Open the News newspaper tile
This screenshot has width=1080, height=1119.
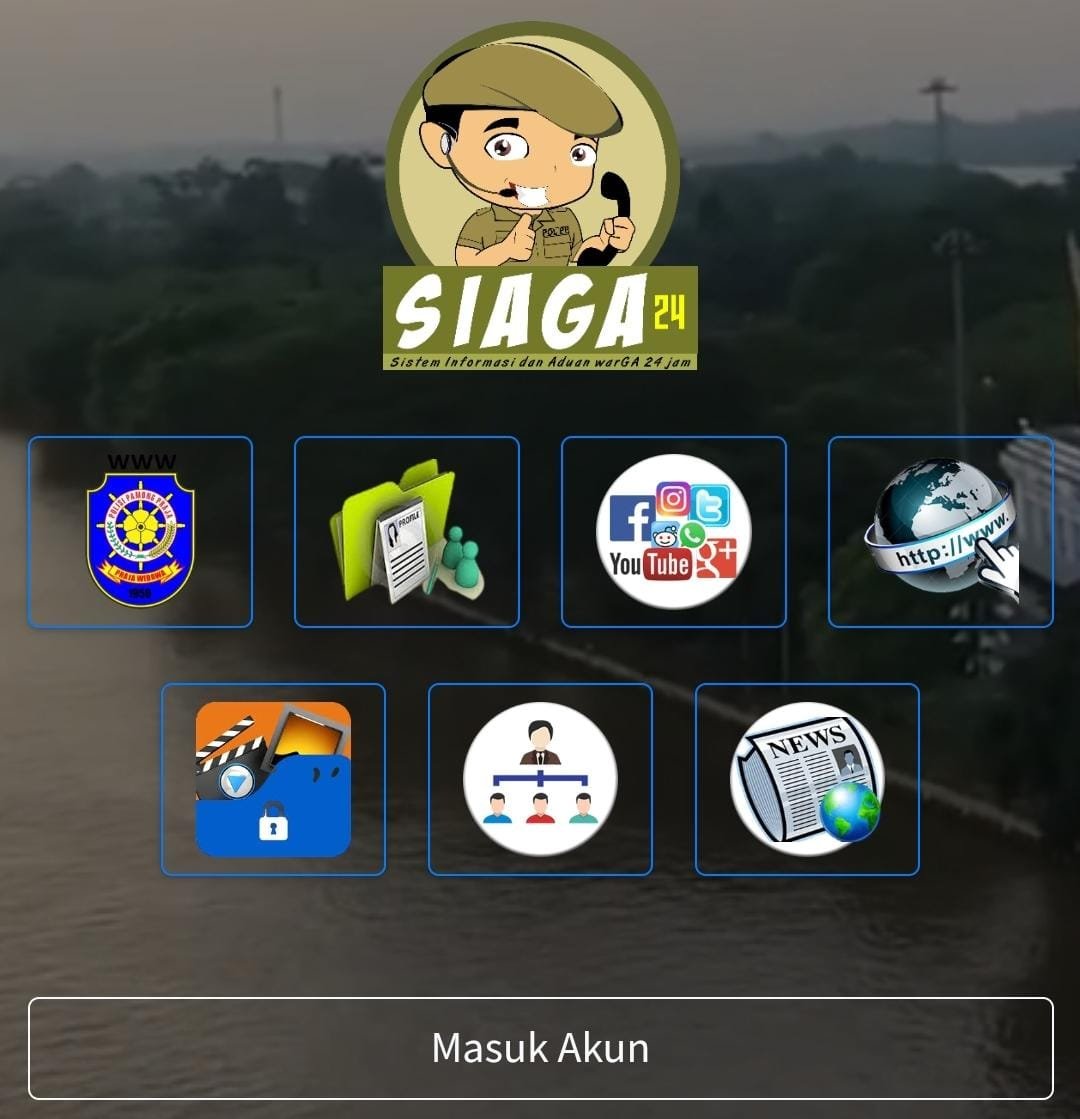tap(807, 779)
